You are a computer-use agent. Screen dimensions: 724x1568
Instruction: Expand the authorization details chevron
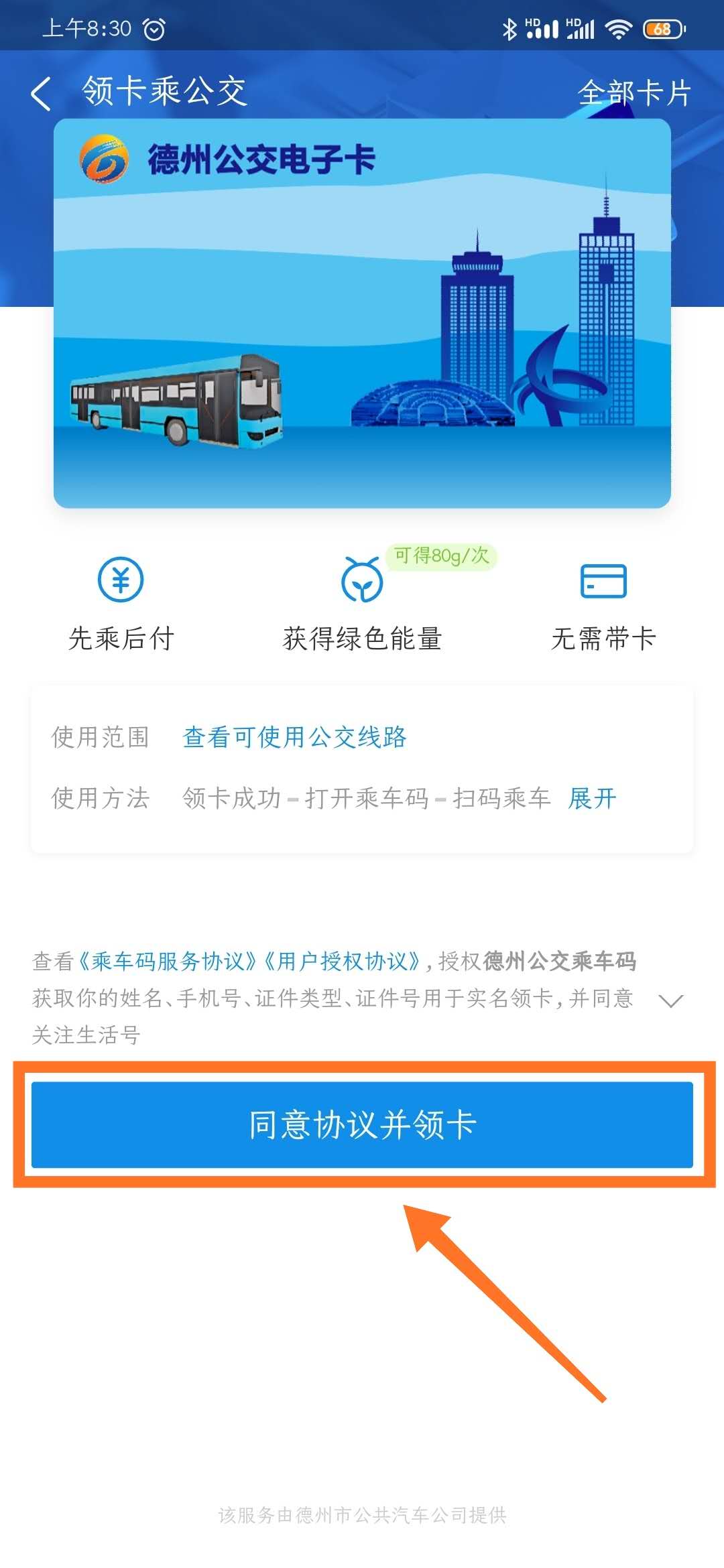coord(670,1000)
